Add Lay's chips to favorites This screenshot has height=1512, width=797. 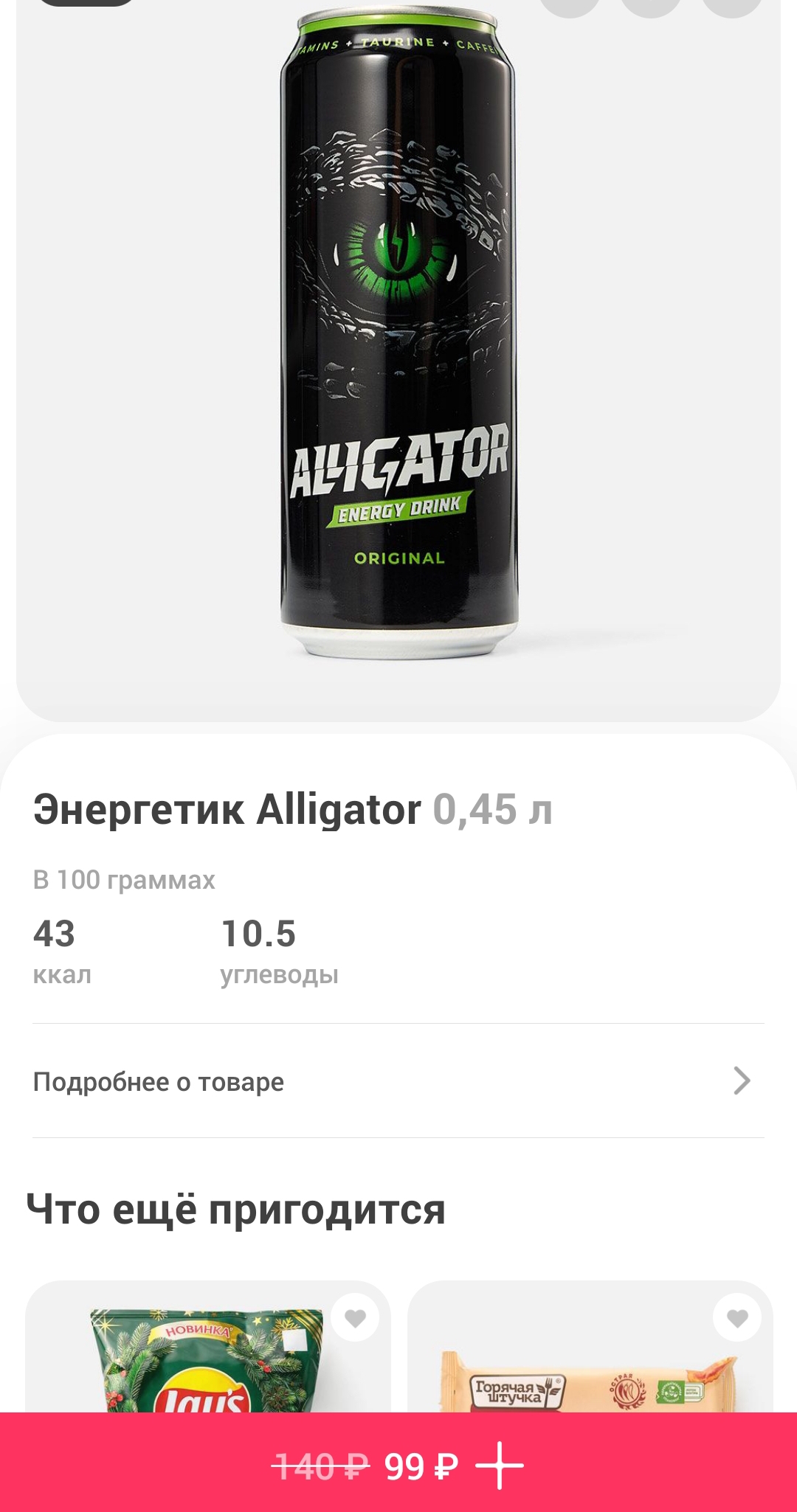click(x=356, y=1318)
